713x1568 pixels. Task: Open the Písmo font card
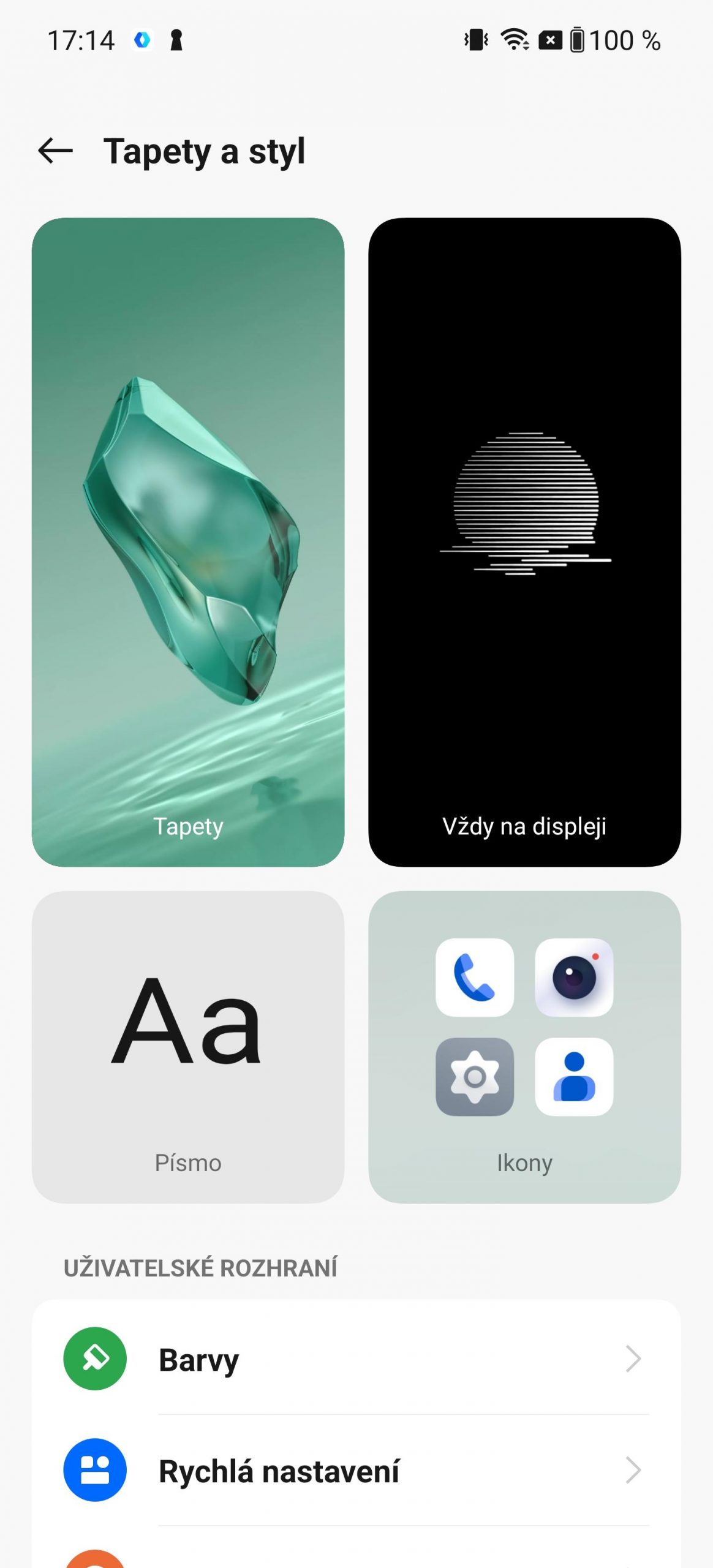(188, 1047)
